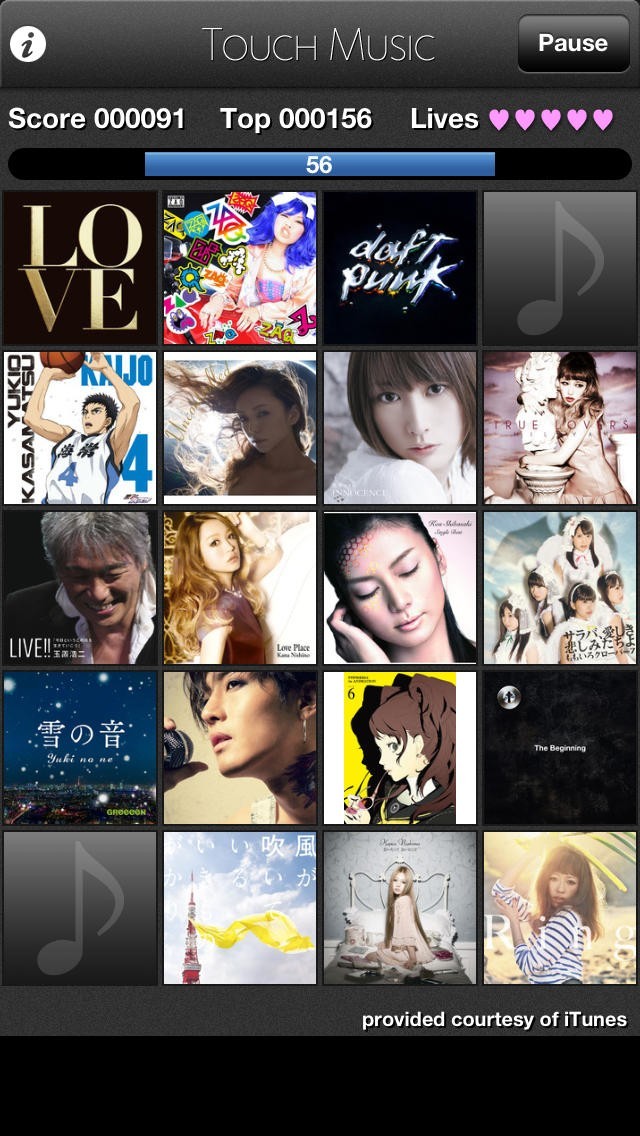The width and height of the screenshot is (640, 1136).
Task: Tap the True Lovers album cover
Action: [x=560, y=428]
